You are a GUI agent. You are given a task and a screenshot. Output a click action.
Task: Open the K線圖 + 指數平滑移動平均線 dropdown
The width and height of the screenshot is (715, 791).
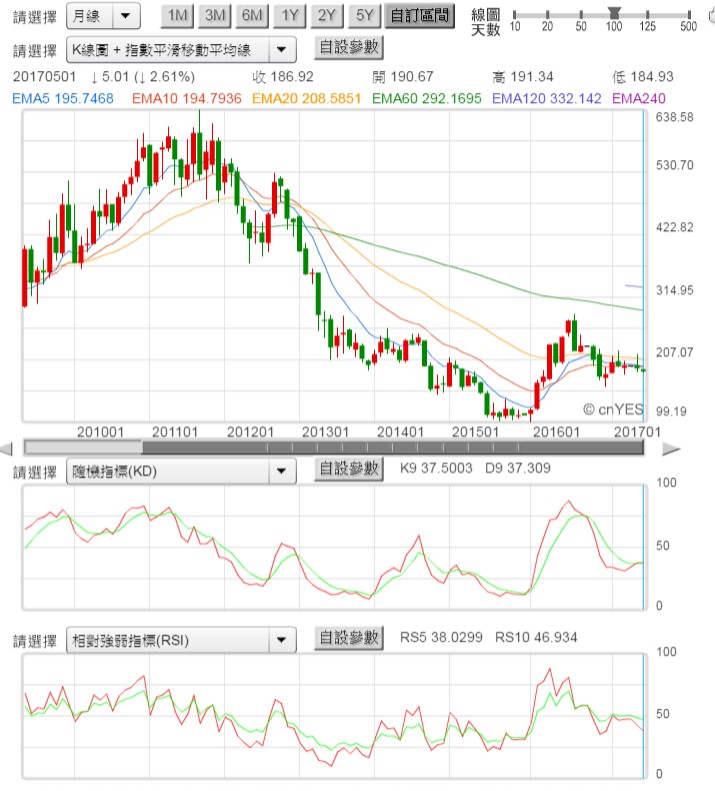[x=181, y=49]
